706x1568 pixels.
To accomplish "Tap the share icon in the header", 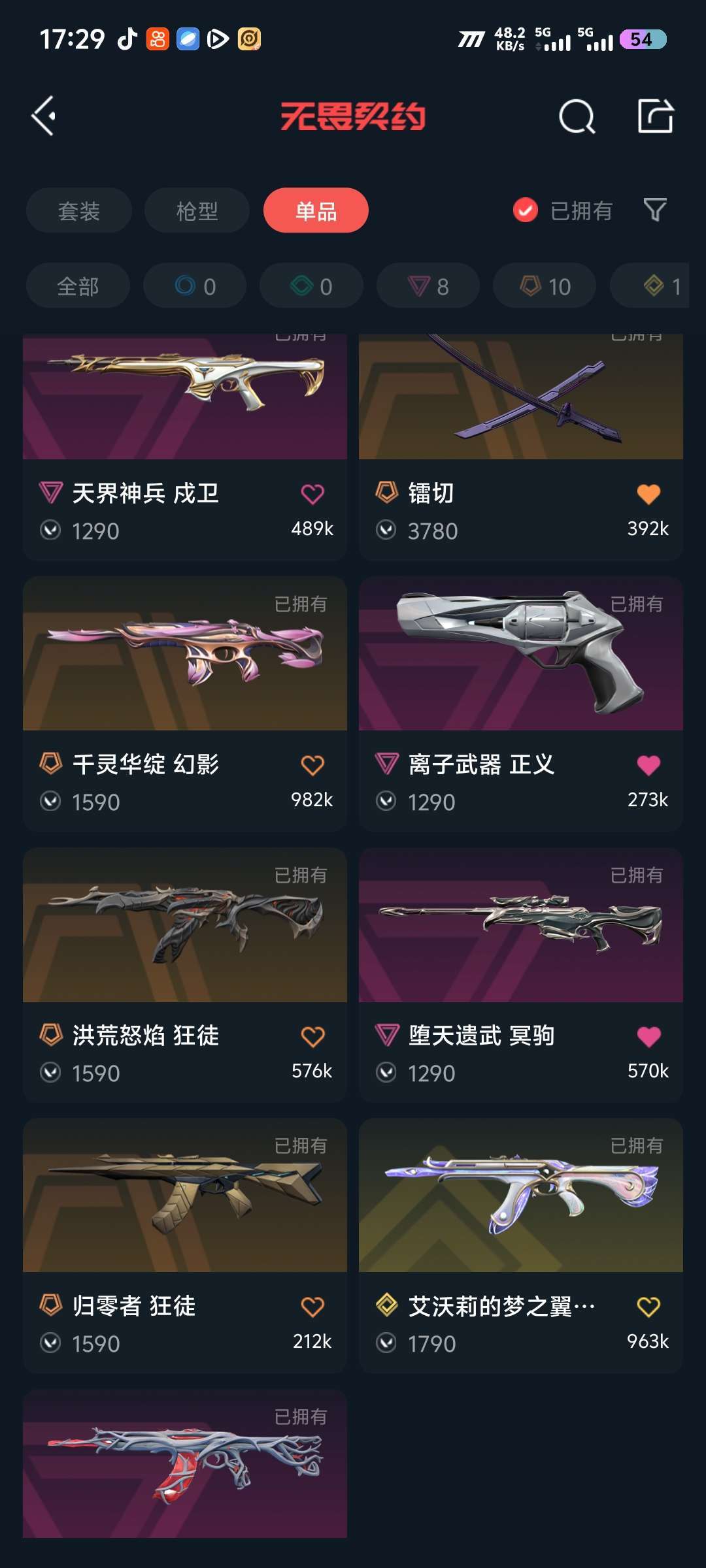I will pos(655,116).
